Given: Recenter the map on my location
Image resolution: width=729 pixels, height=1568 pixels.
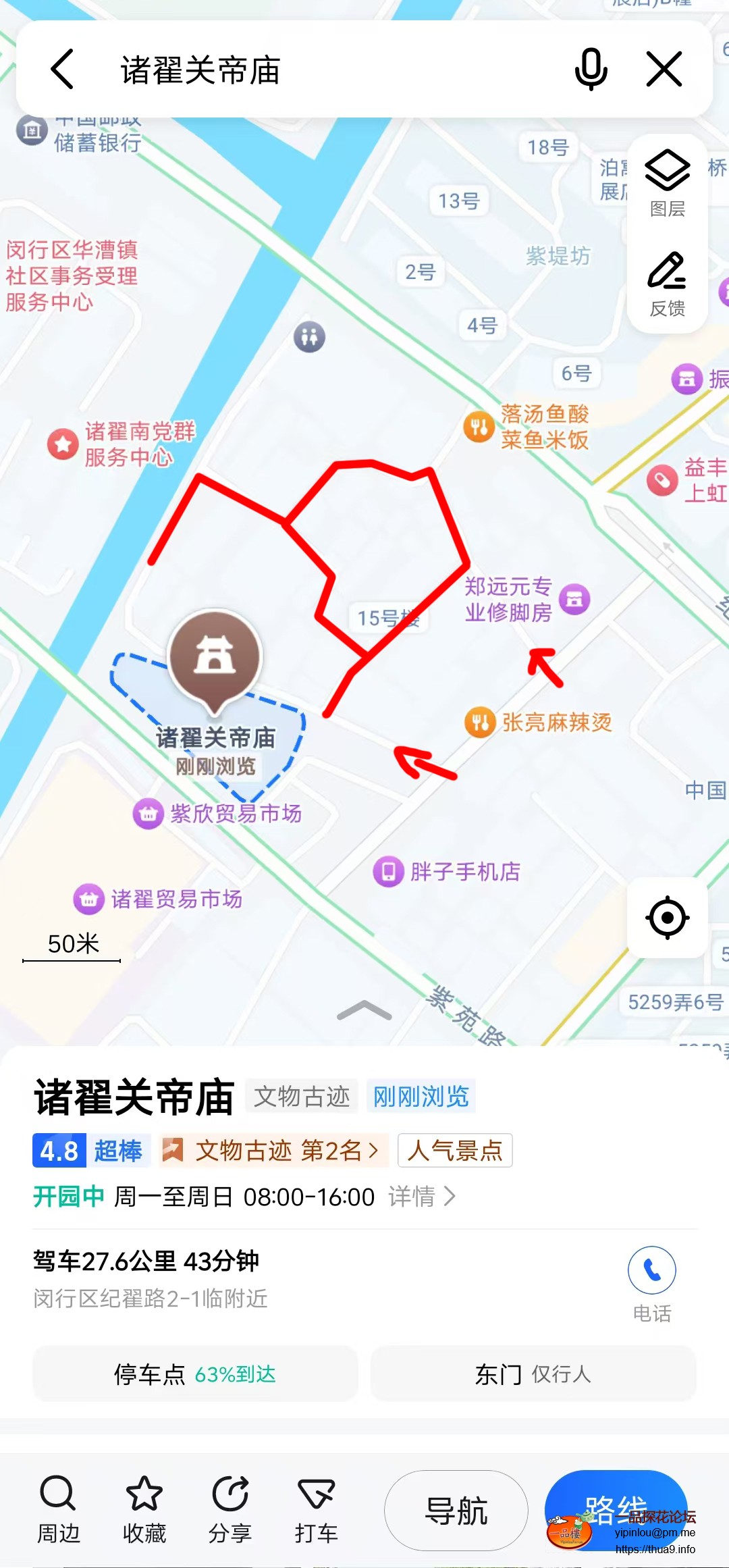Looking at the screenshot, I should (667, 918).
